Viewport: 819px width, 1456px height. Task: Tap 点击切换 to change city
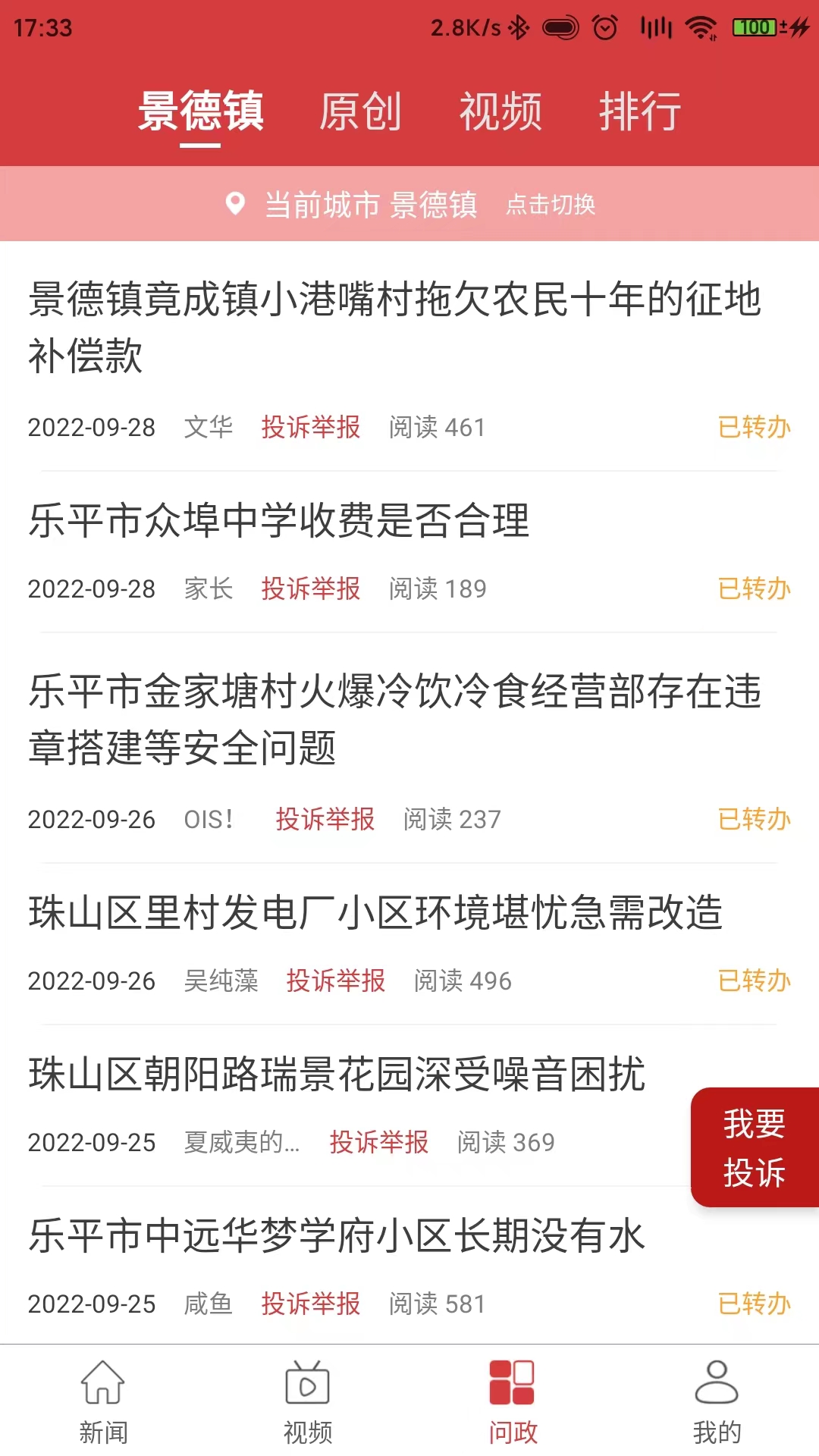pyautogui.click(x=551, y=204)
